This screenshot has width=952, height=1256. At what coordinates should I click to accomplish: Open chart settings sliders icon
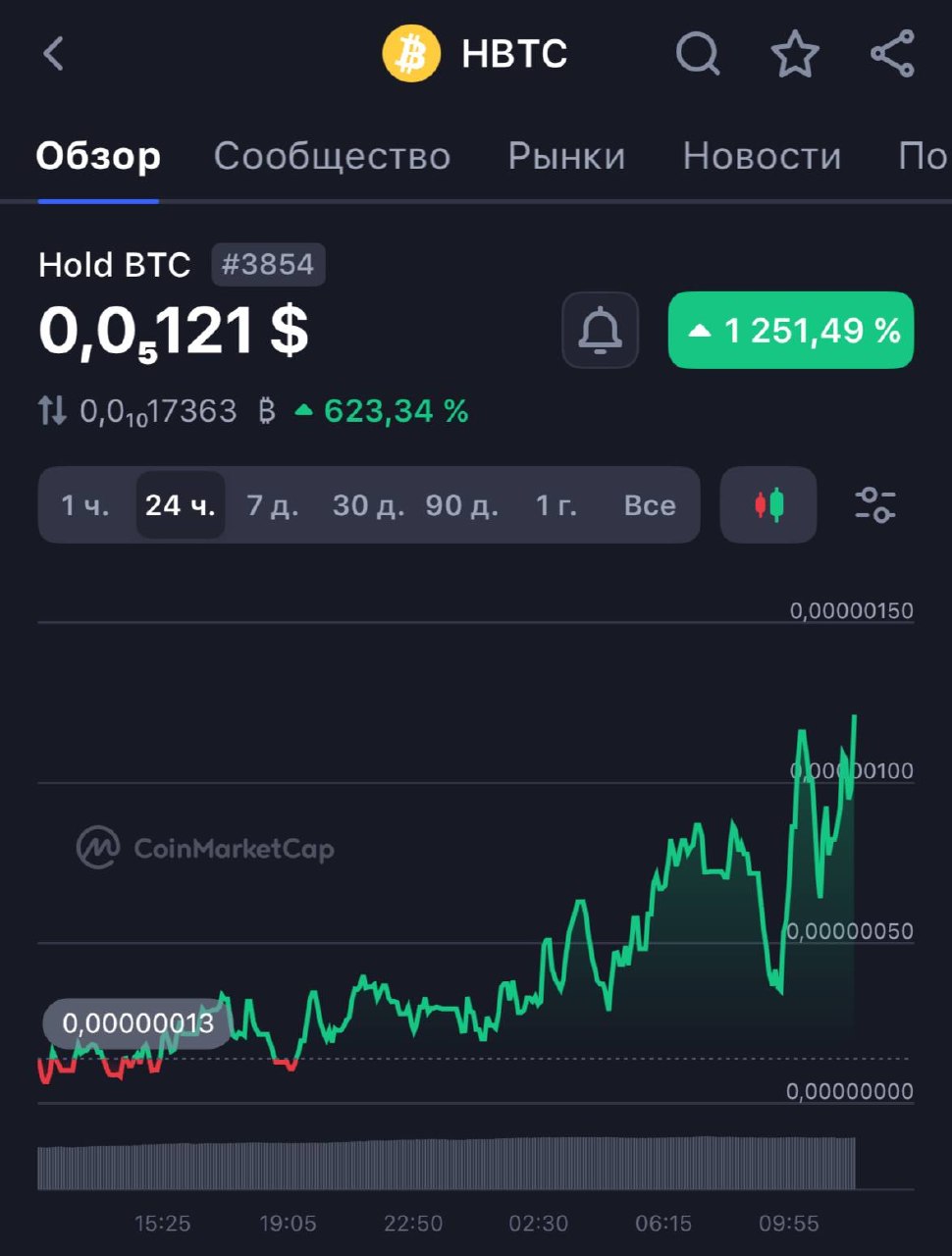pyautogui.click(x=874, y=505)
